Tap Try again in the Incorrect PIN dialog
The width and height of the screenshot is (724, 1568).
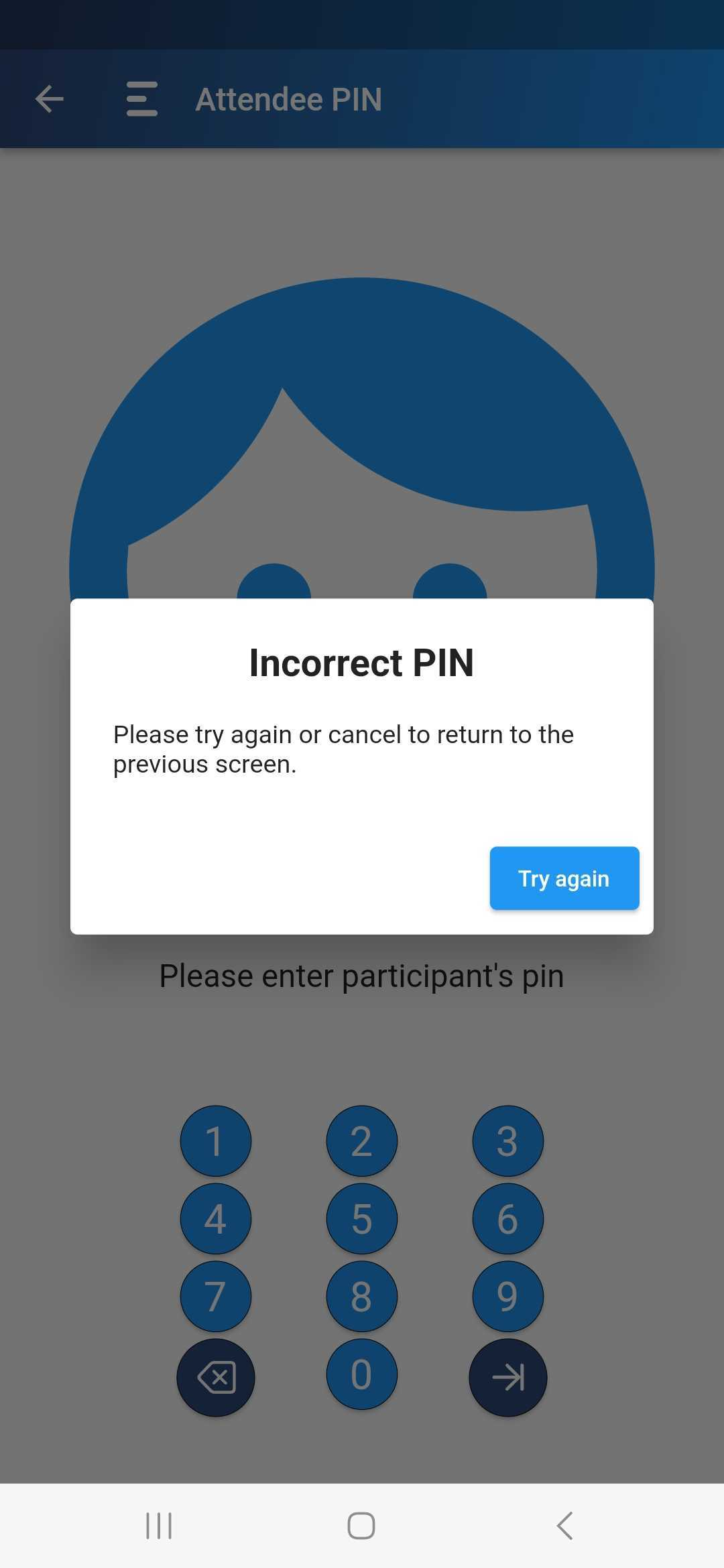click(x=564, y=878)
